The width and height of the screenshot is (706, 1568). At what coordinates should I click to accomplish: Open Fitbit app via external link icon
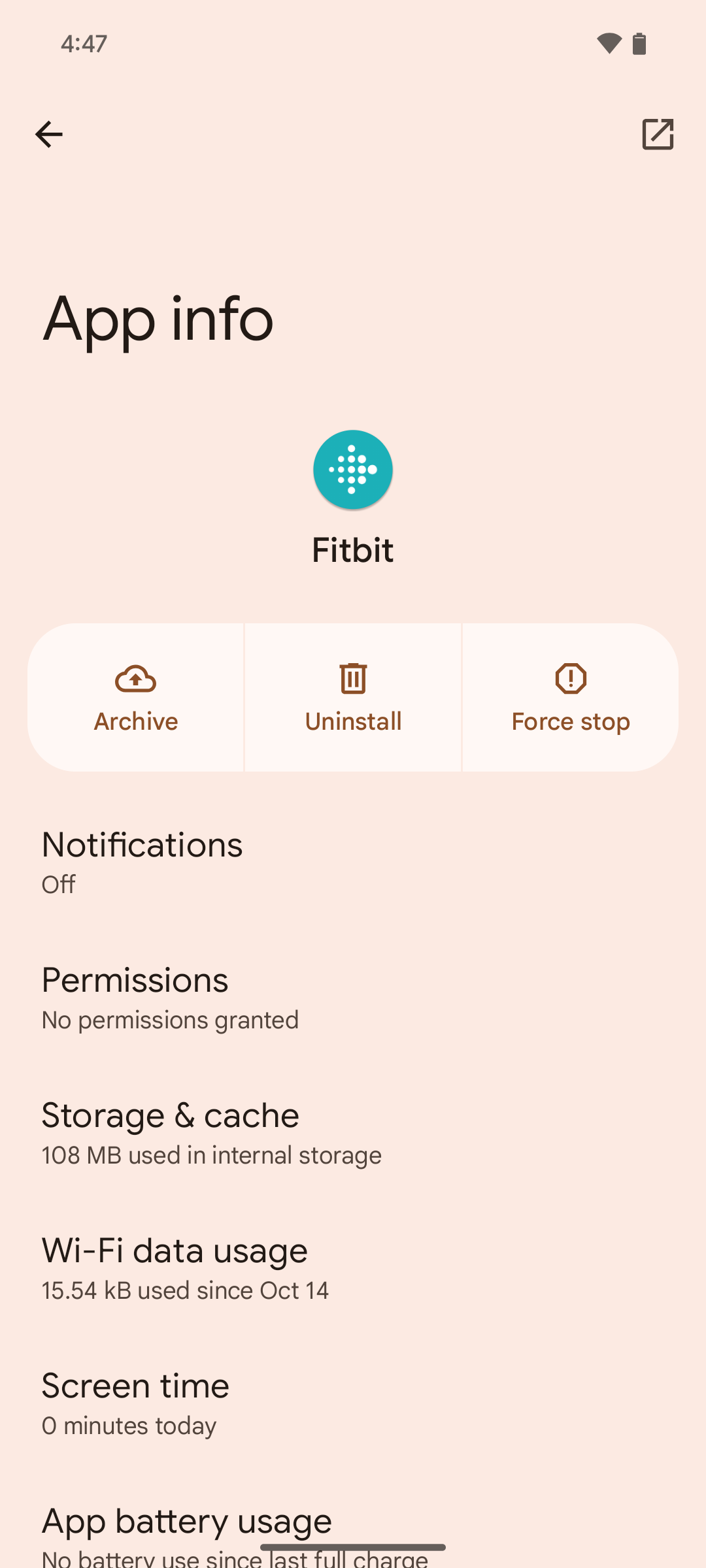(657, 135)
